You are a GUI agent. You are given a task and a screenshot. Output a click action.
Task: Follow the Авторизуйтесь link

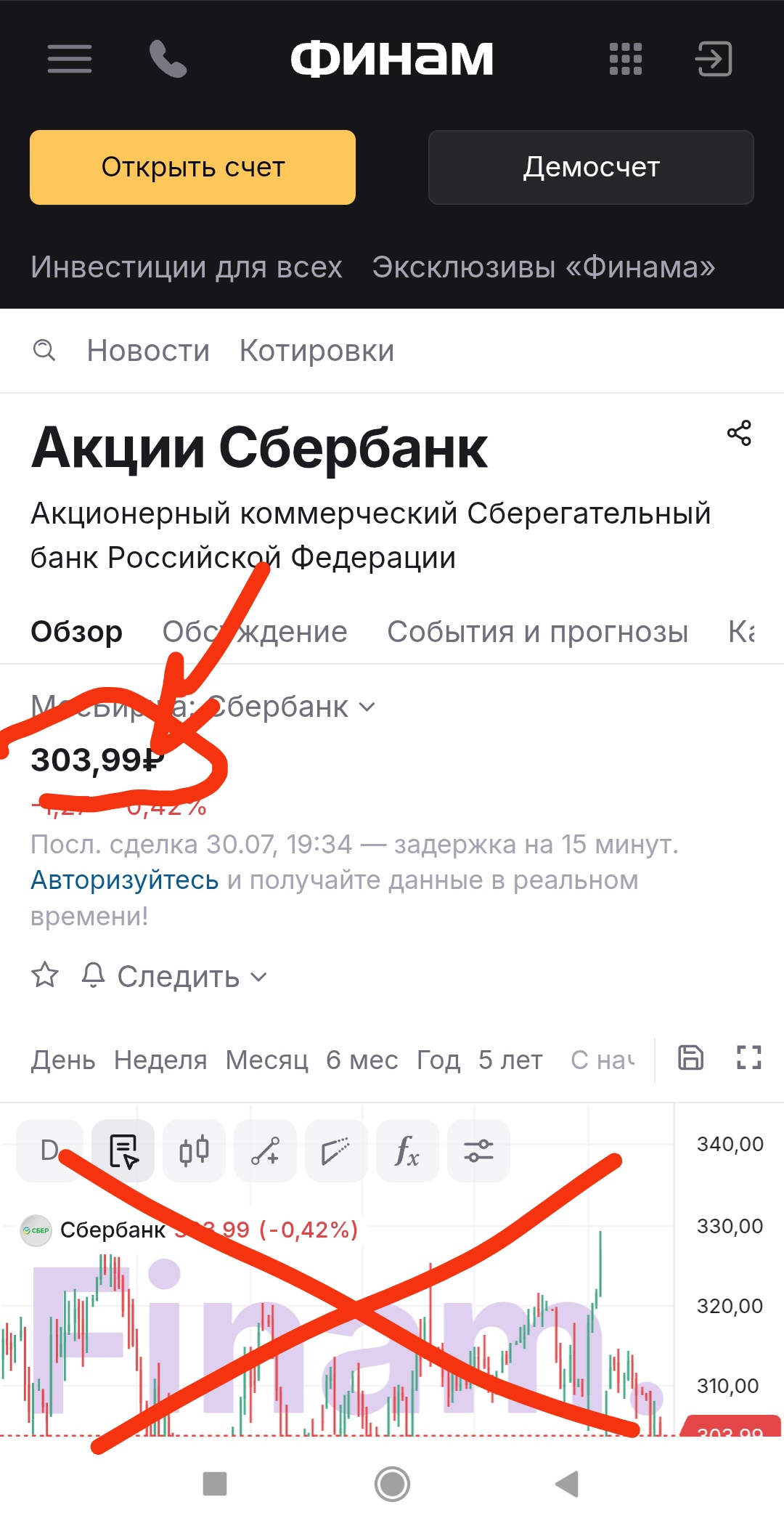click(x=125, y=880)
